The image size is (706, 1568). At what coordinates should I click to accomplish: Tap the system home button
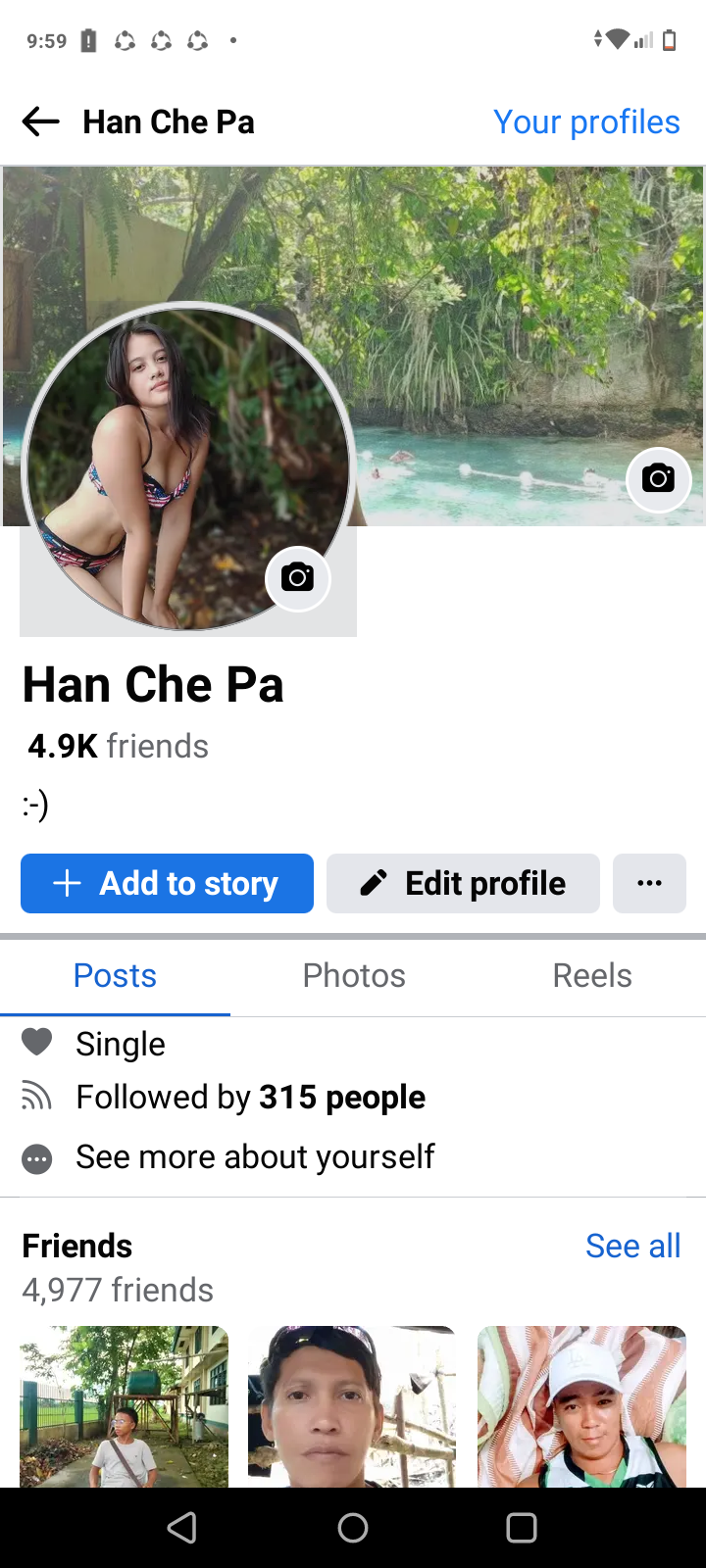tap(353, 1527)
